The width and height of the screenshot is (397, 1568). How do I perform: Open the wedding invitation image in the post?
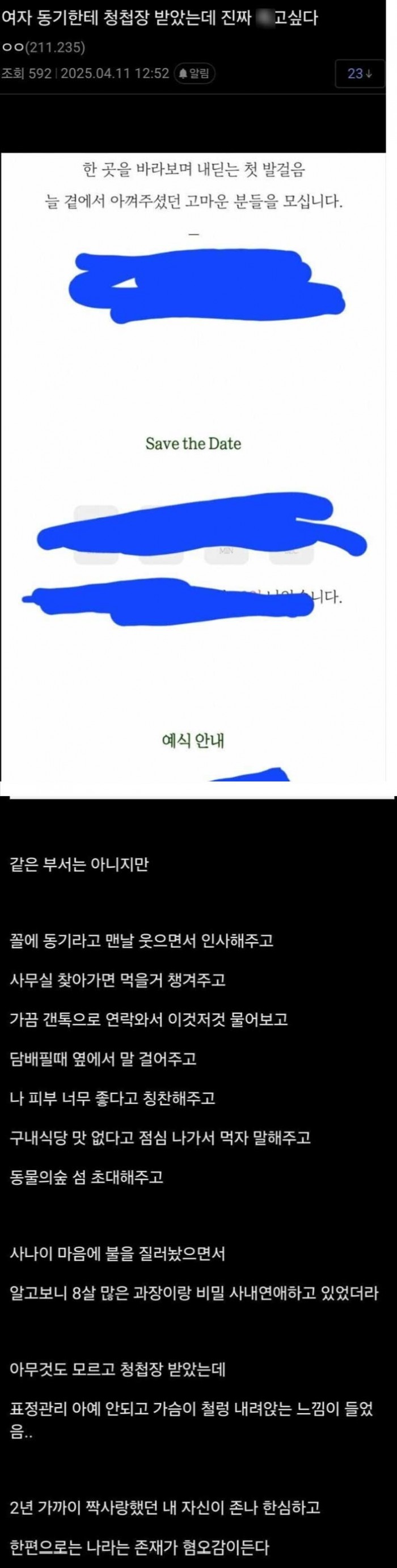(193, 463)
